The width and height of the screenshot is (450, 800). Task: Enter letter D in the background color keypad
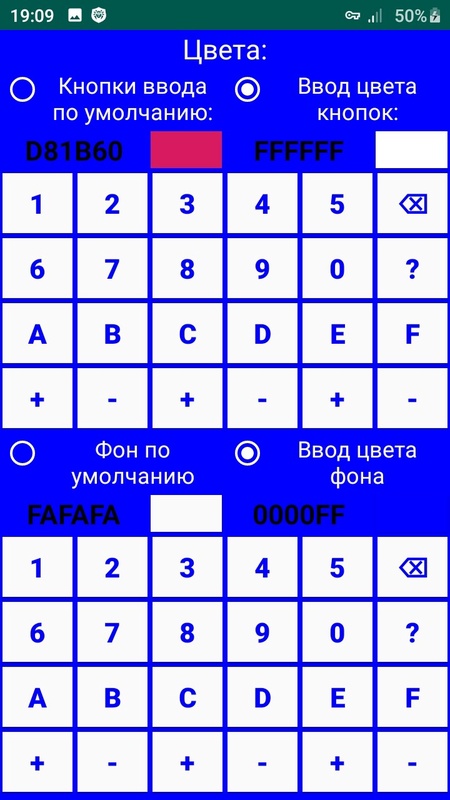coord(262,697)
